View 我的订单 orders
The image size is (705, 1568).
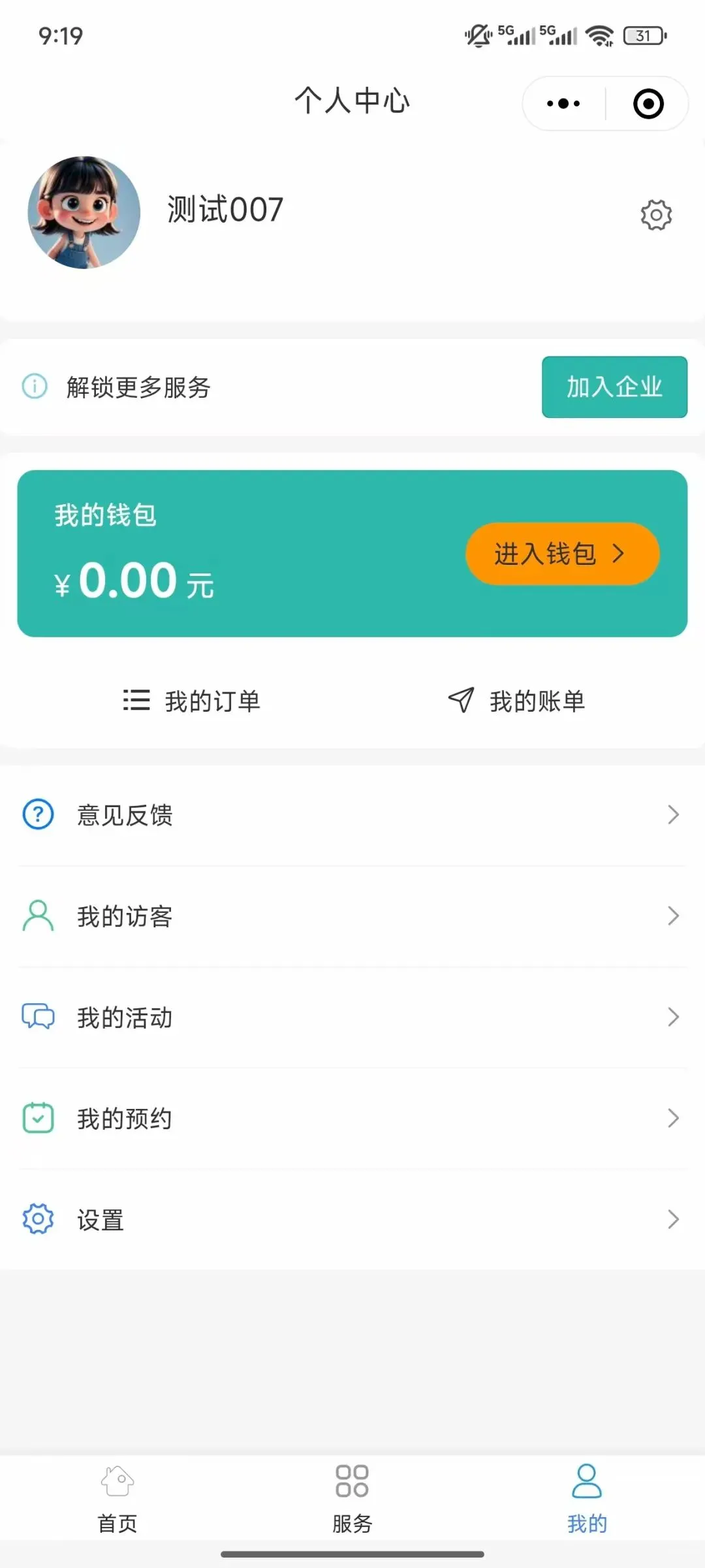[x=192, y=701]
